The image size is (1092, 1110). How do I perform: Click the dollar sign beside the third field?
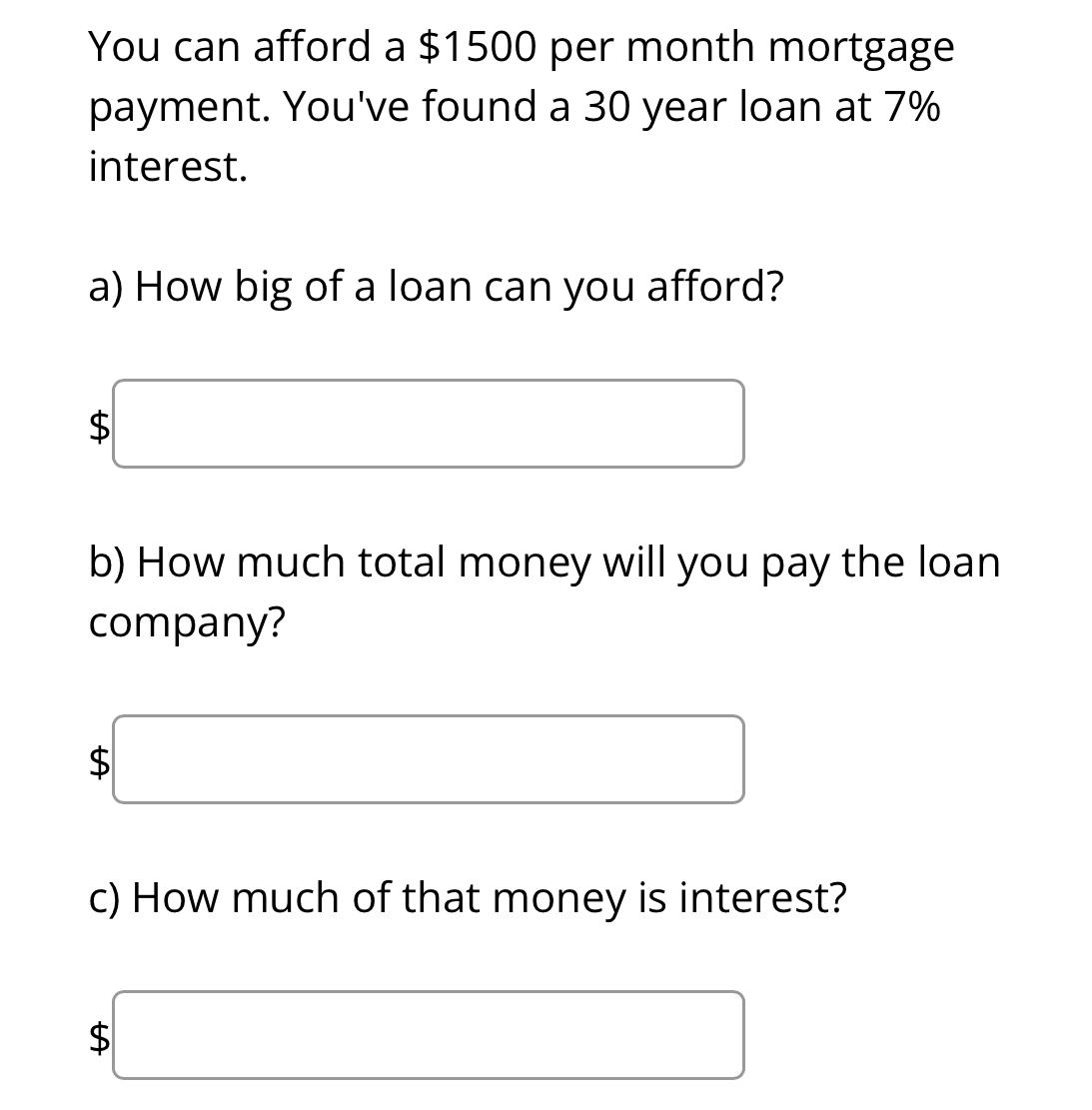click(97, 1039)
